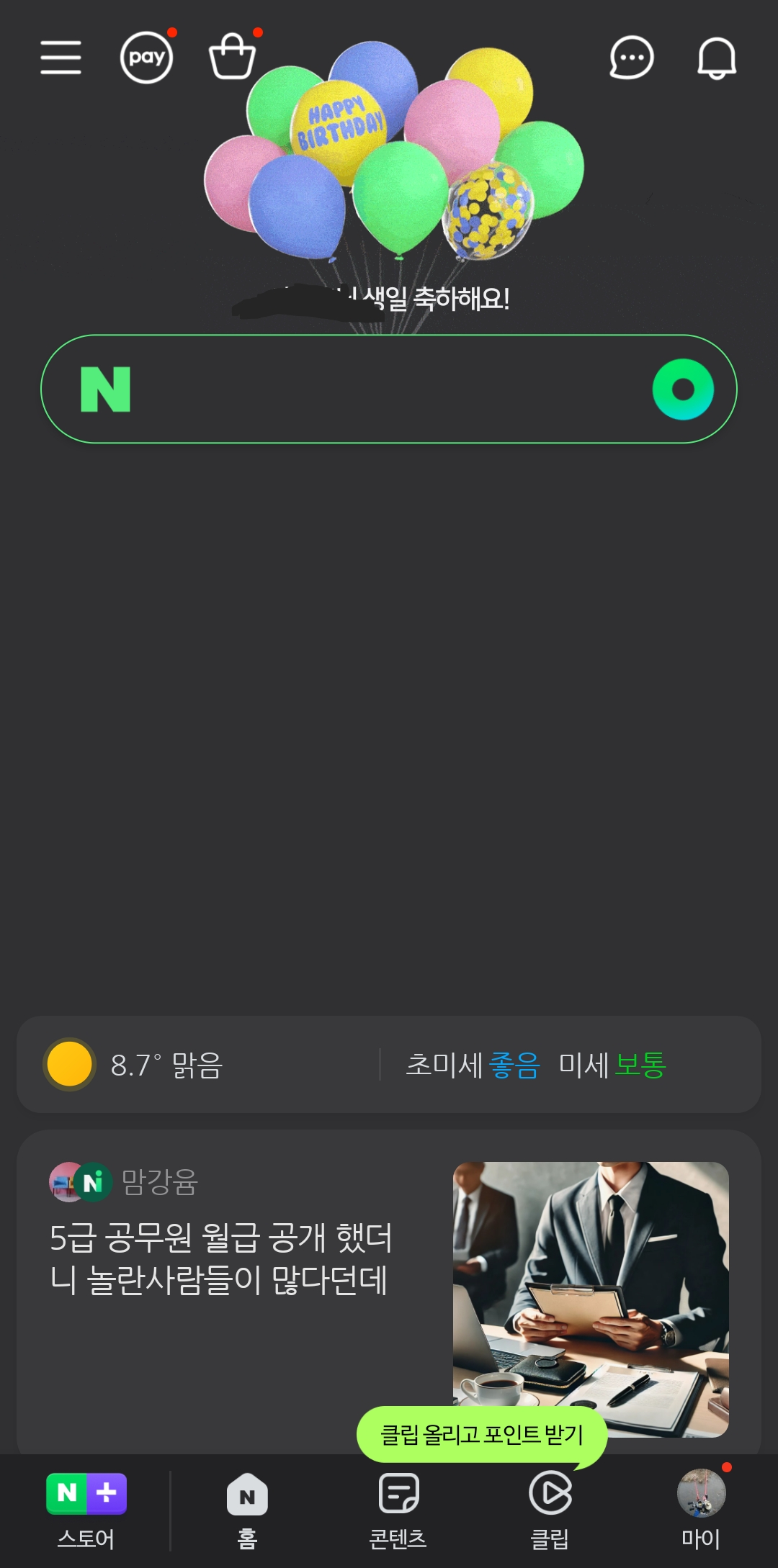
Task: Tap the 클립 올리고 포인트 받기 bubble
Action: tap(481, 1434)
